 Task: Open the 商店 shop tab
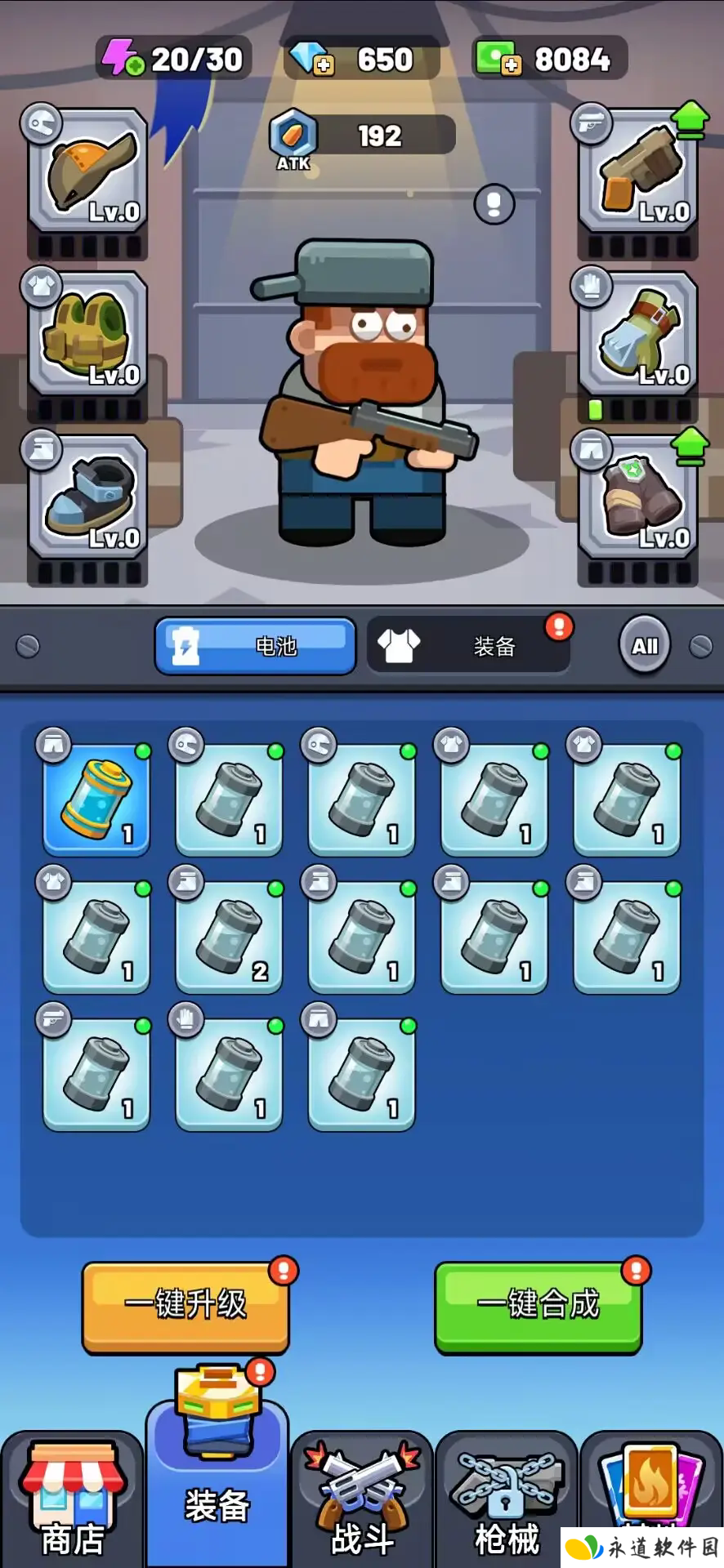point(72,1501)
